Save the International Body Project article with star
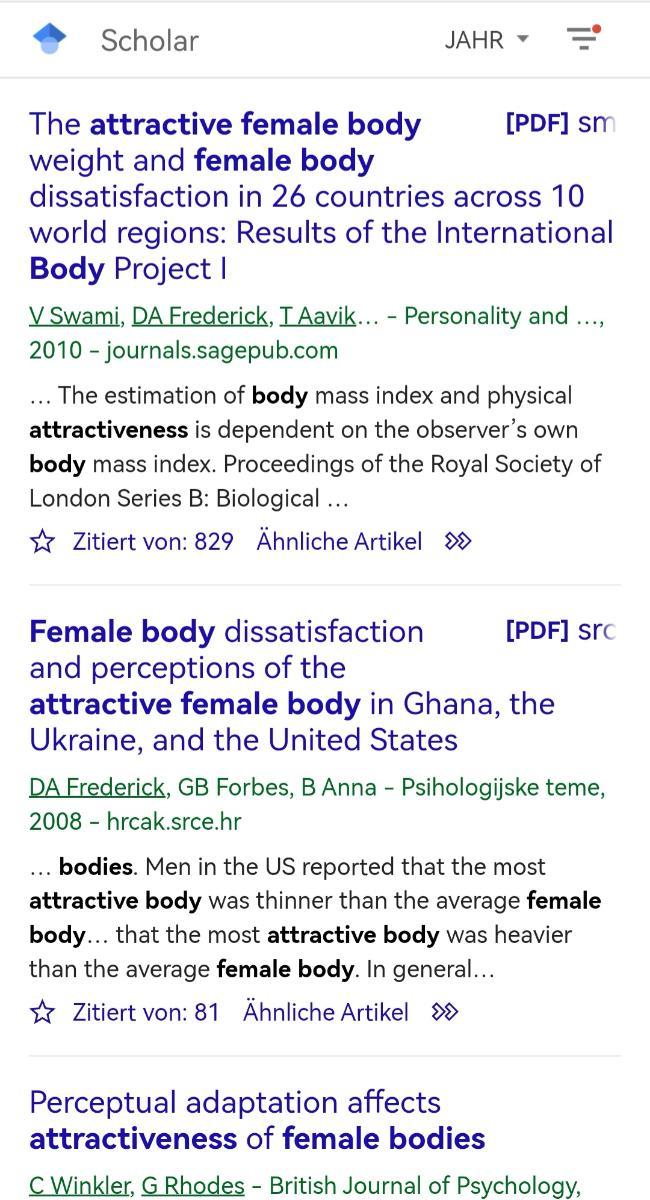 (x=42, y=542)
